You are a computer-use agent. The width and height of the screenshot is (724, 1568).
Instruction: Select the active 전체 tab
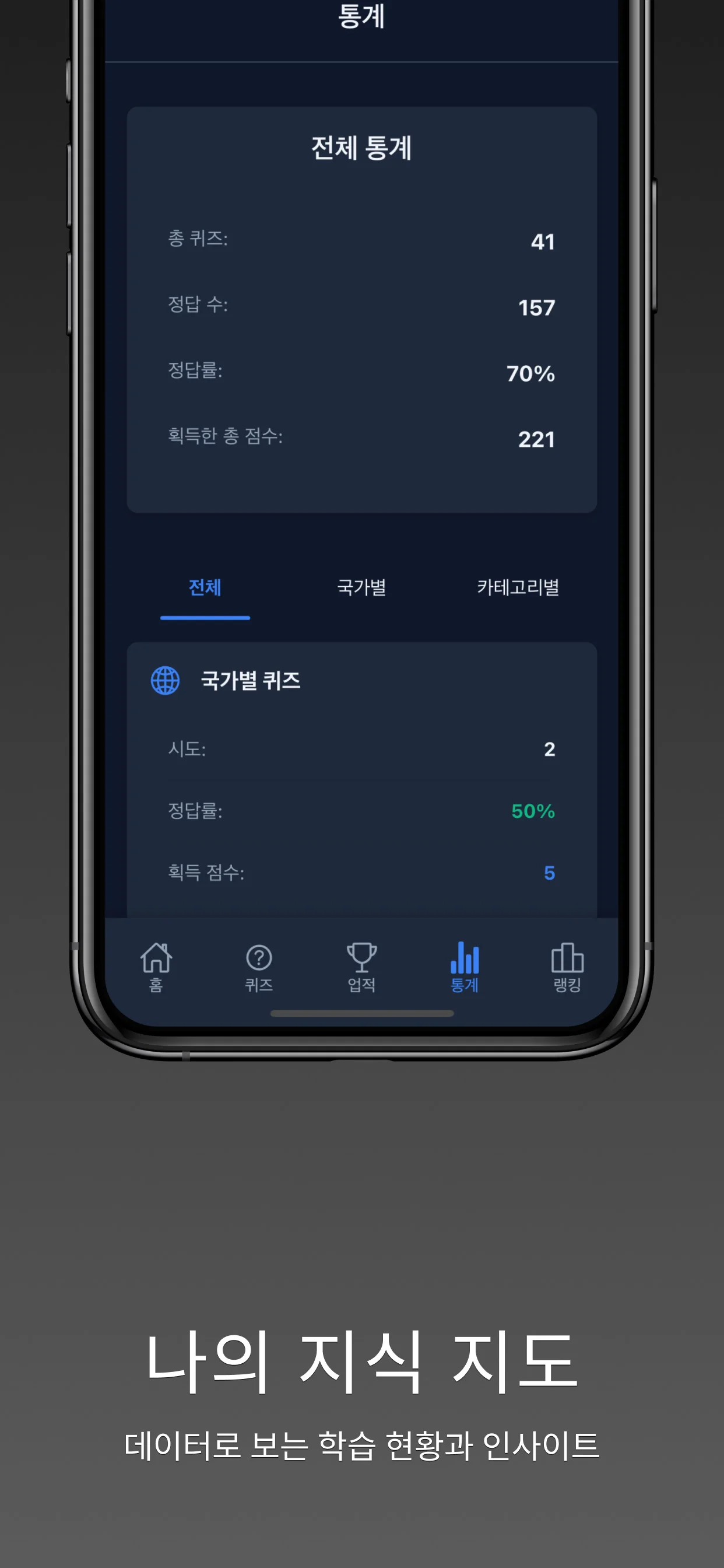tap(205, 587)
